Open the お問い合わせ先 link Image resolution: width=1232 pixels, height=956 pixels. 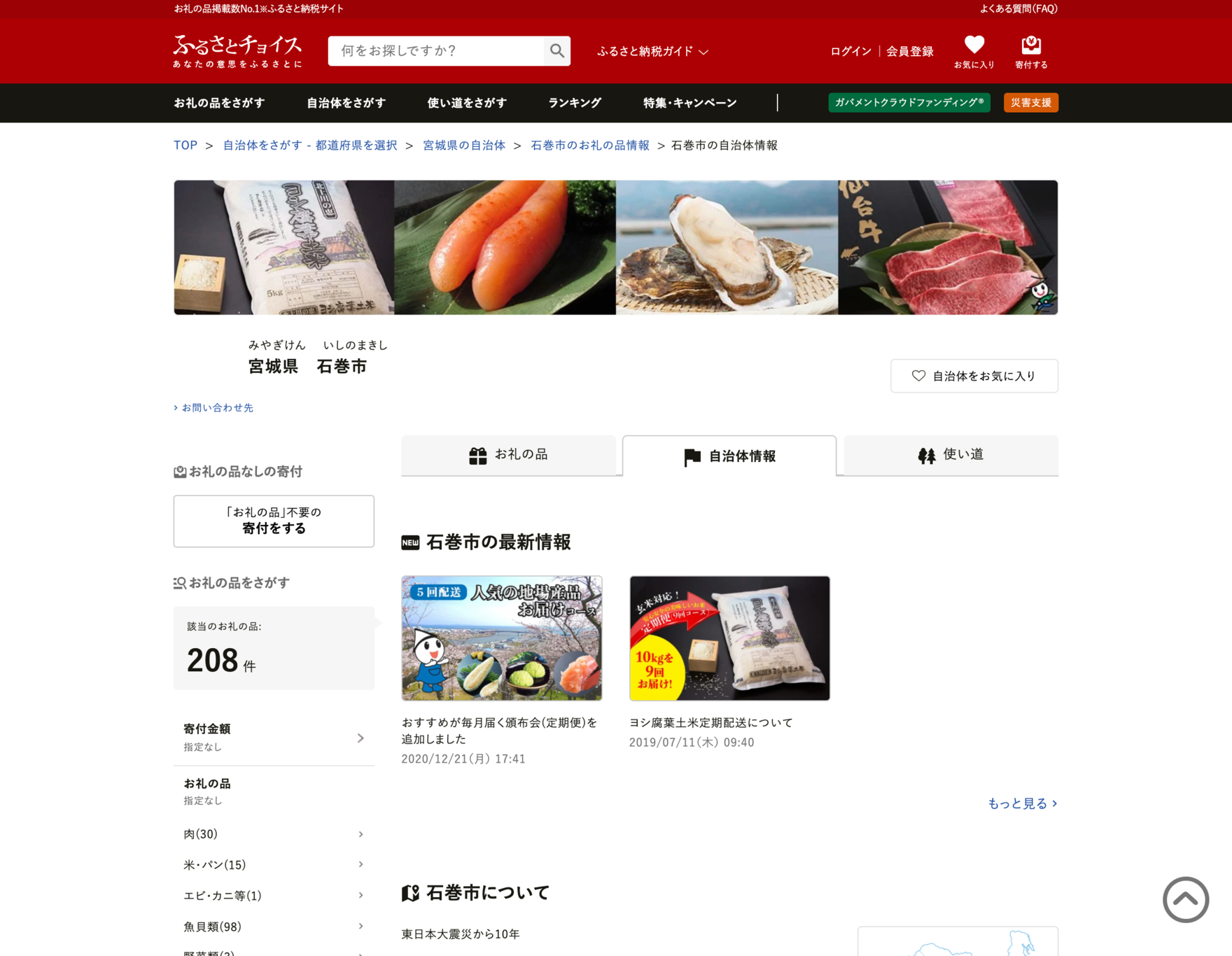point(217,408)
